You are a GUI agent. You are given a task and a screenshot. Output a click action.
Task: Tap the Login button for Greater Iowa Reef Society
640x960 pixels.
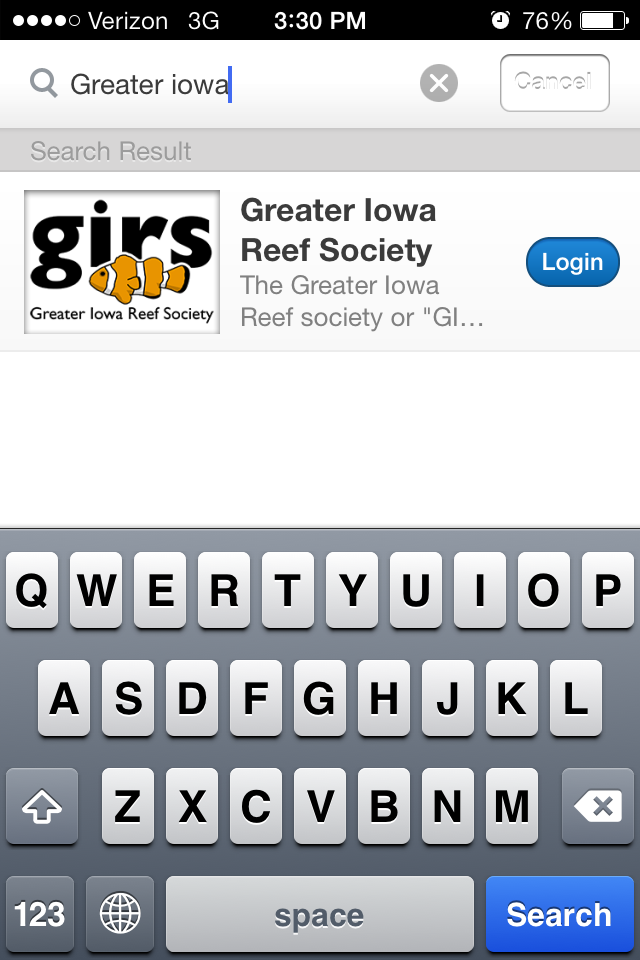pyautogui.click(x=572, y=262)
